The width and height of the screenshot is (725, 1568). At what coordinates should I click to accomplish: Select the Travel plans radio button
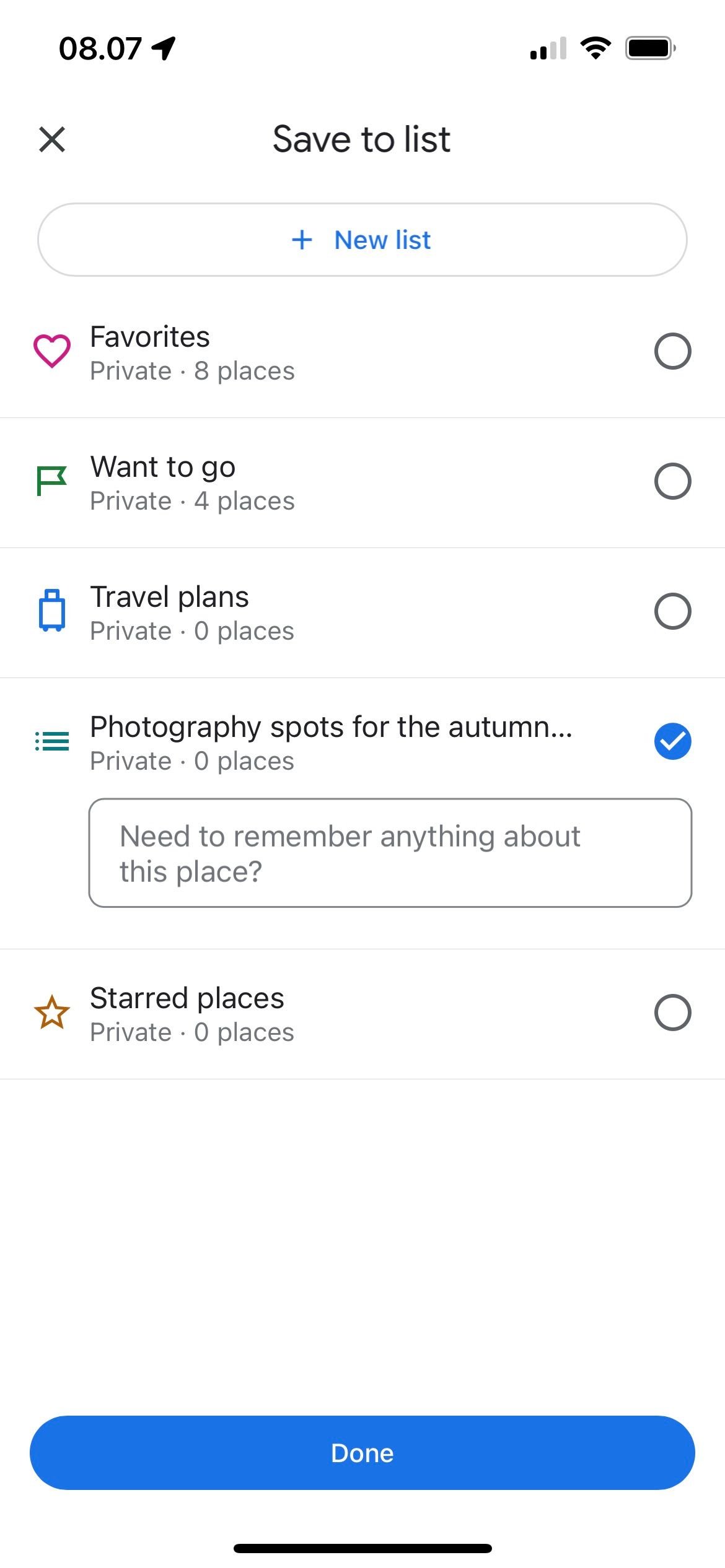(673, 612)
